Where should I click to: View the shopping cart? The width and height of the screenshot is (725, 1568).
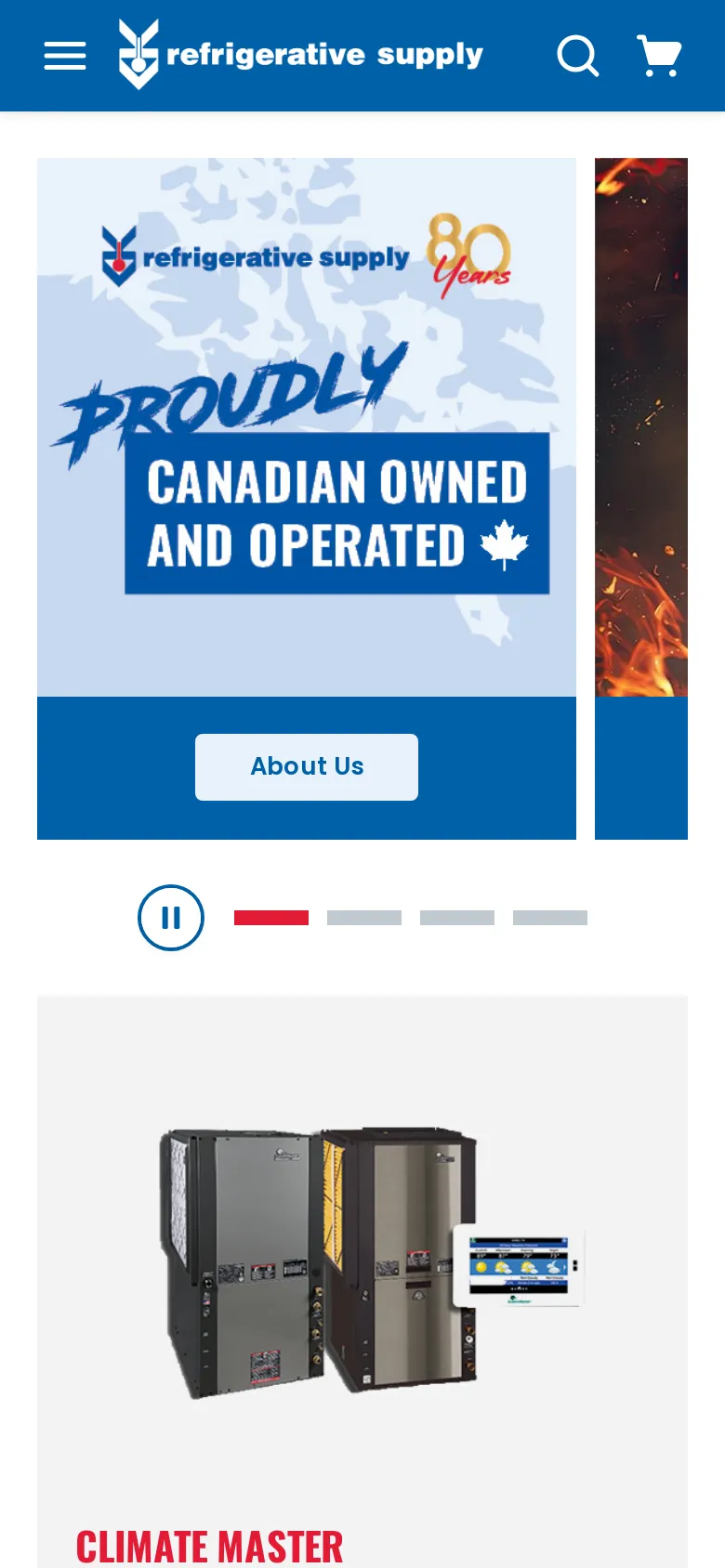659,56
